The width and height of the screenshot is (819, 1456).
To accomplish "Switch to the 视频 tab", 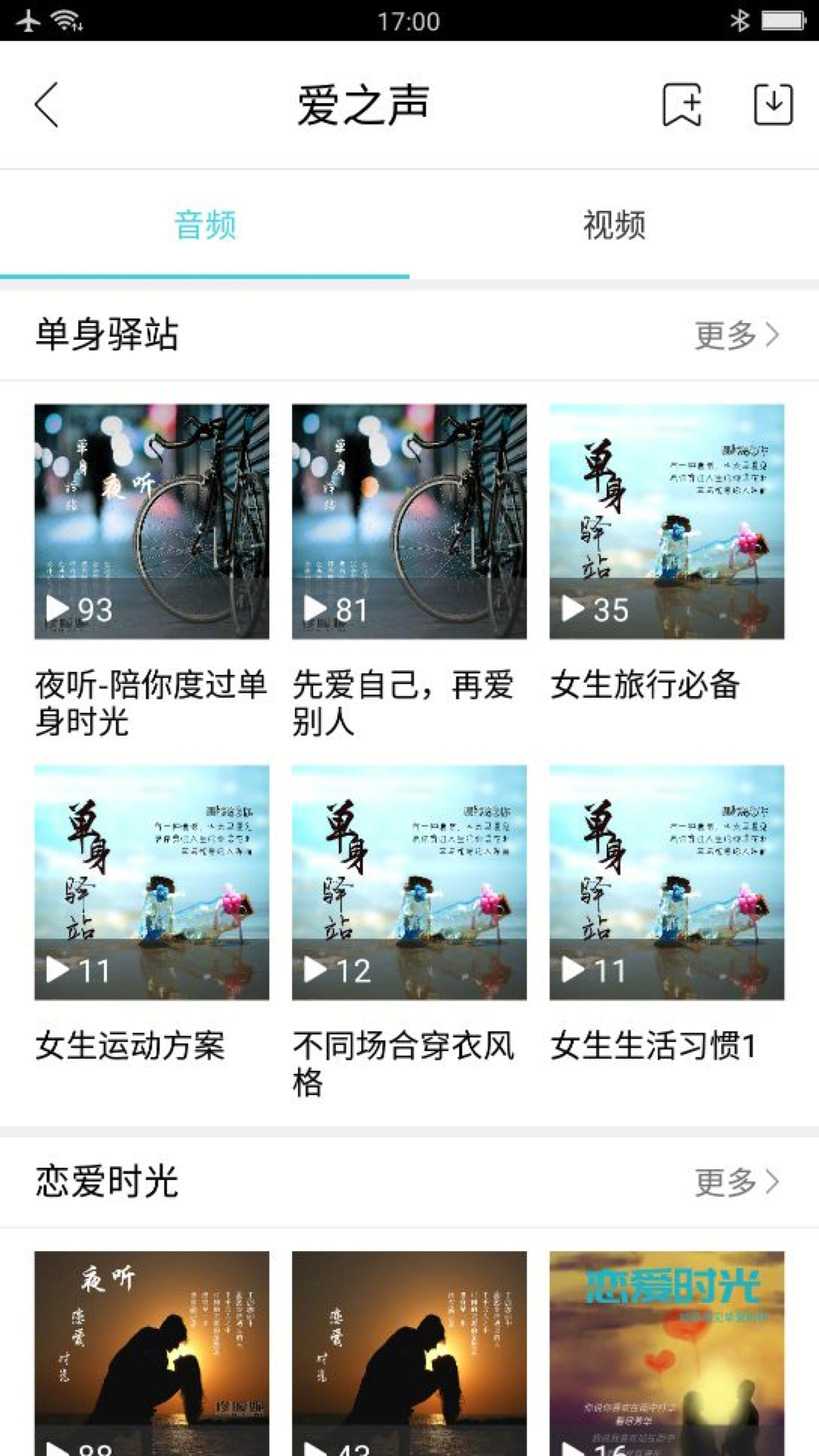I will point(613,225).
